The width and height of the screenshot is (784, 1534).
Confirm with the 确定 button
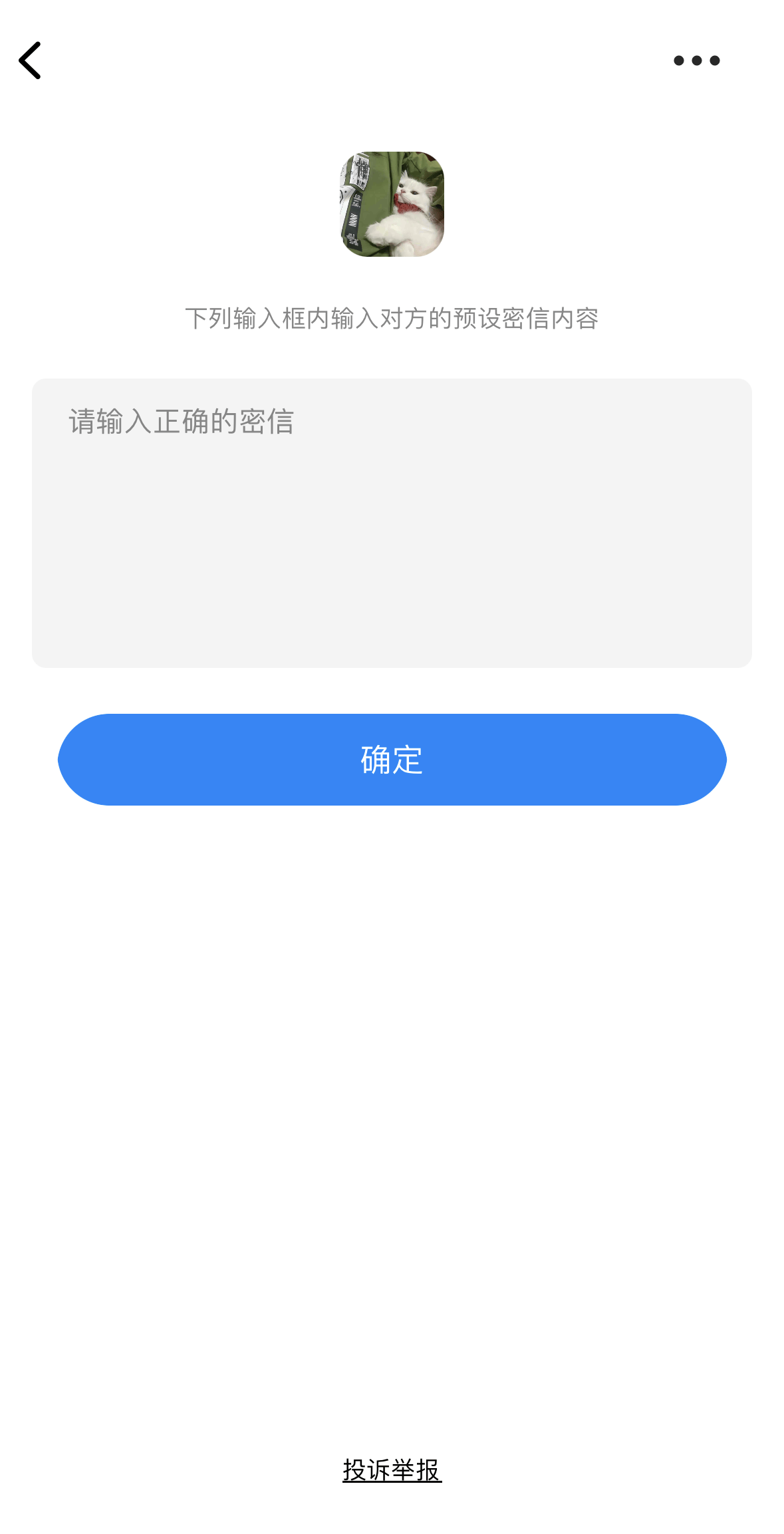(392, 760)
